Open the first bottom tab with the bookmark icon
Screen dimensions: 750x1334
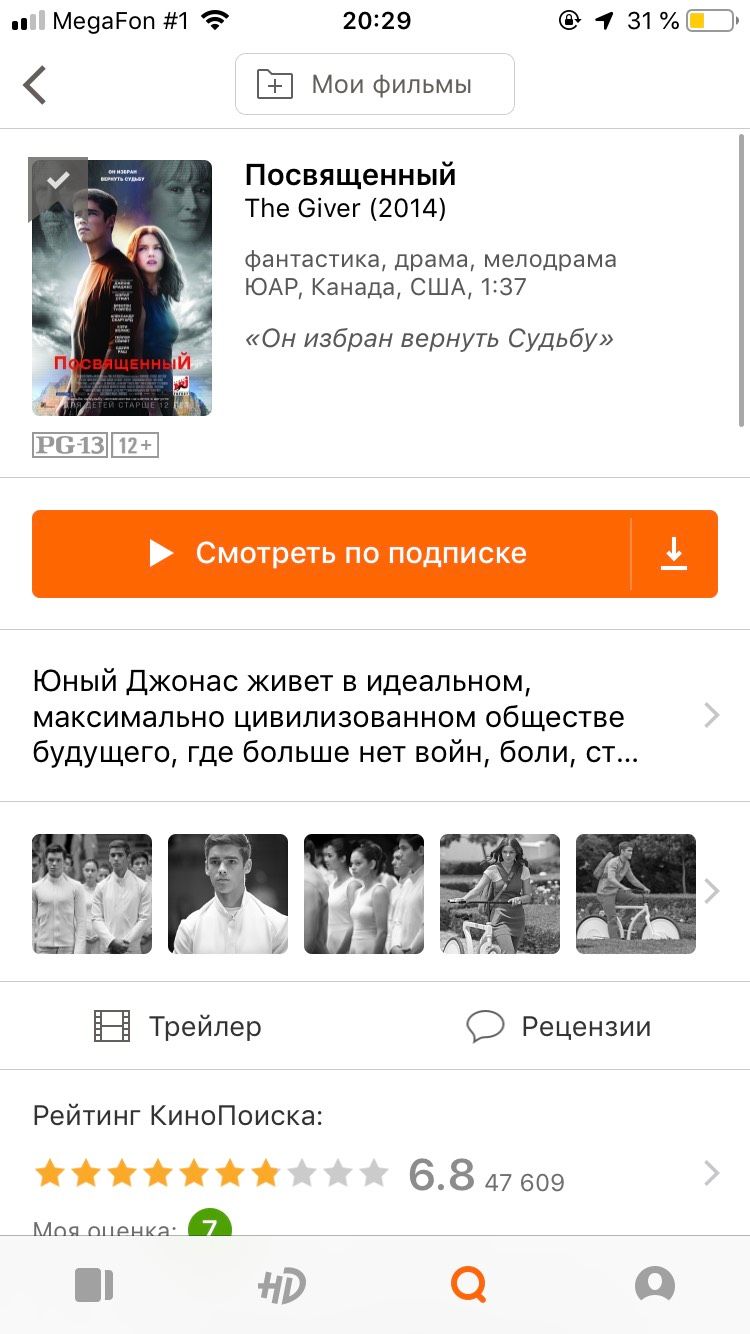[94, 1285]
